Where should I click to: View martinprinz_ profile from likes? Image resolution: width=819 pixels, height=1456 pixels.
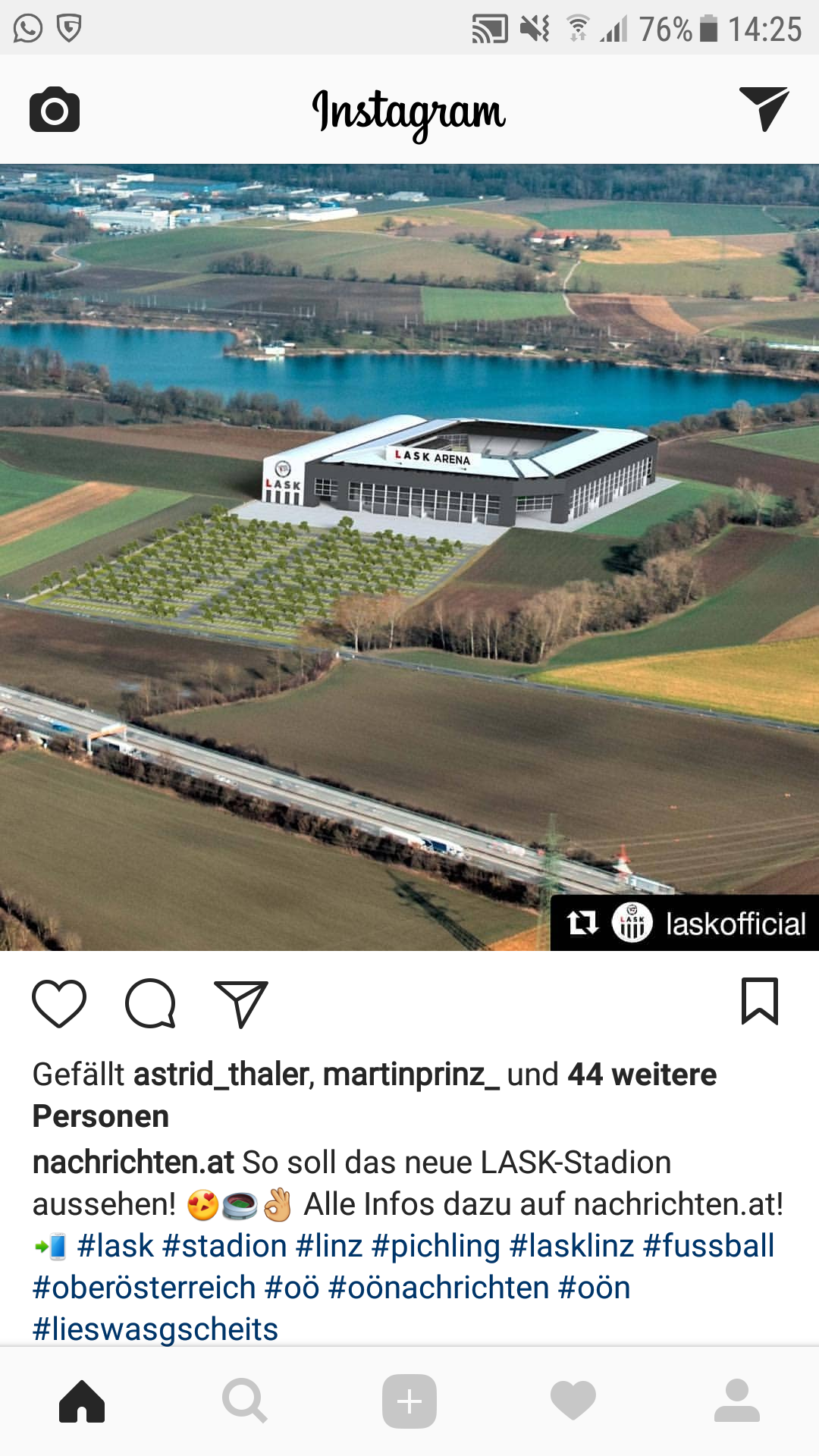coord(411,1075)
